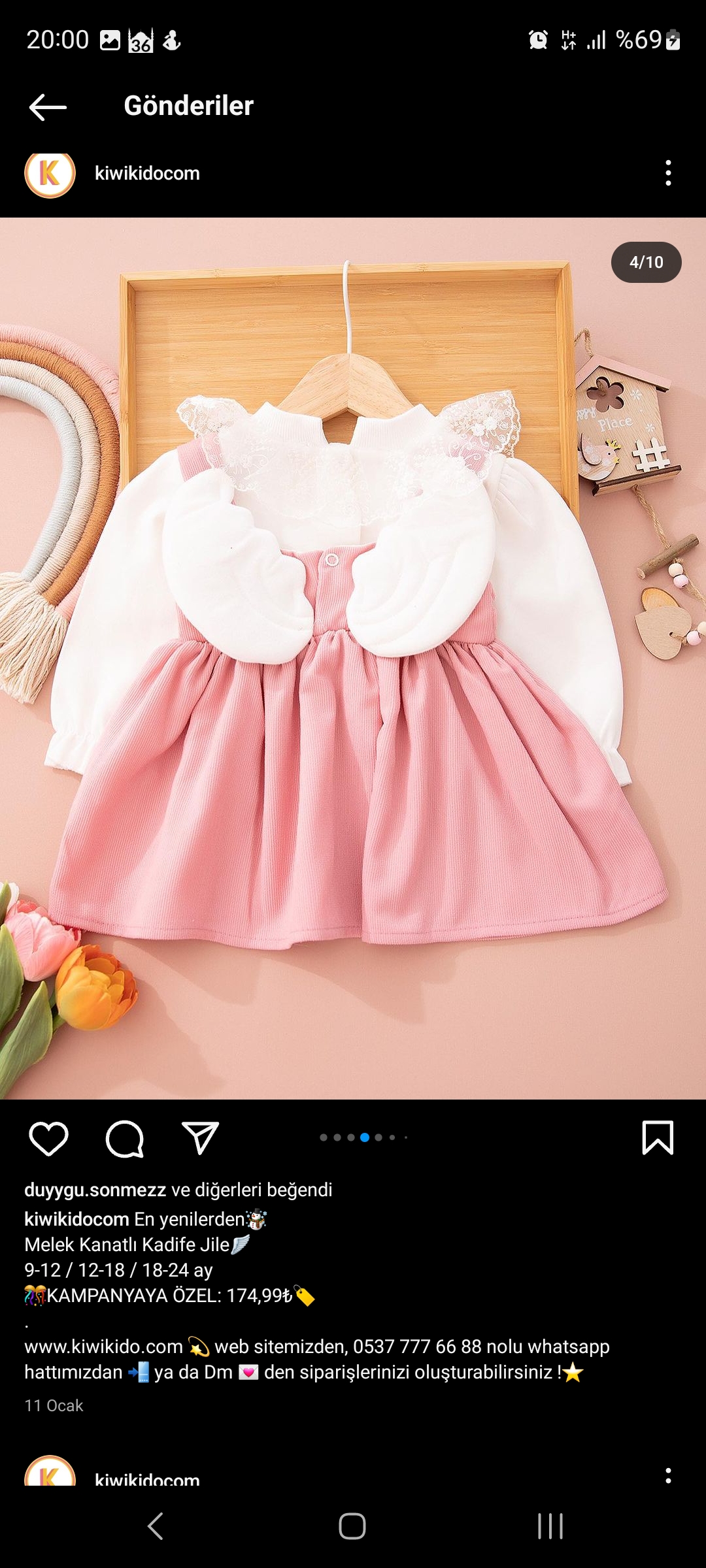Viewport: 706px width, 1568px height.
Task: Bookmark the pink dress post
Action: tap(657, 1137)
